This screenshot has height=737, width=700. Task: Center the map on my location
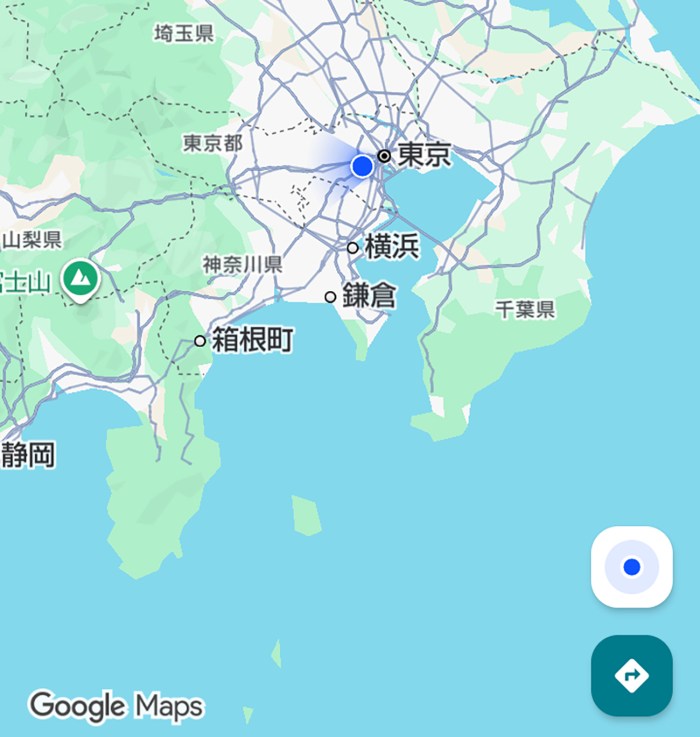tap(631, 567)
